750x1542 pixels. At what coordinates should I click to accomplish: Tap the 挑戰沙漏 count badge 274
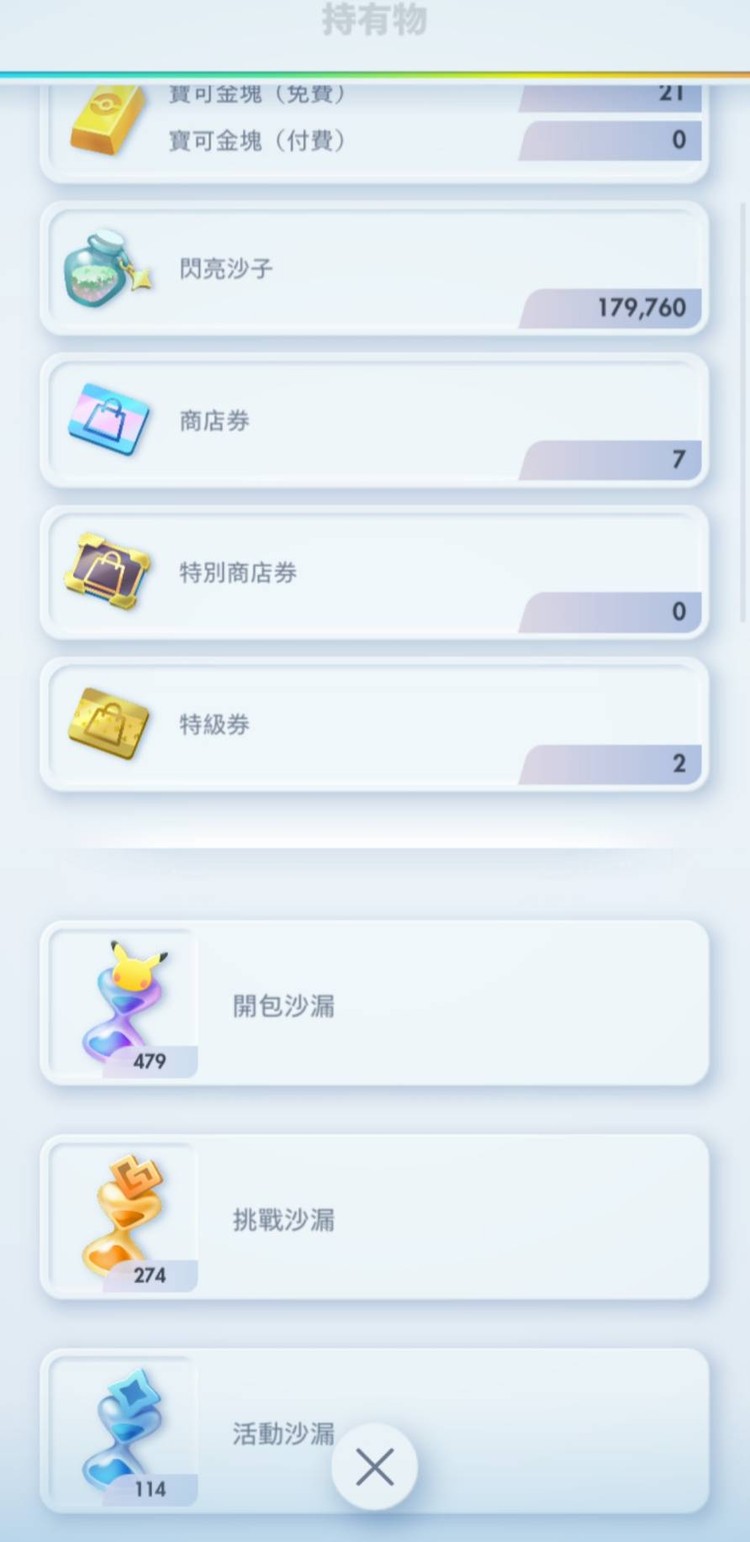(x=151, y=1275)
